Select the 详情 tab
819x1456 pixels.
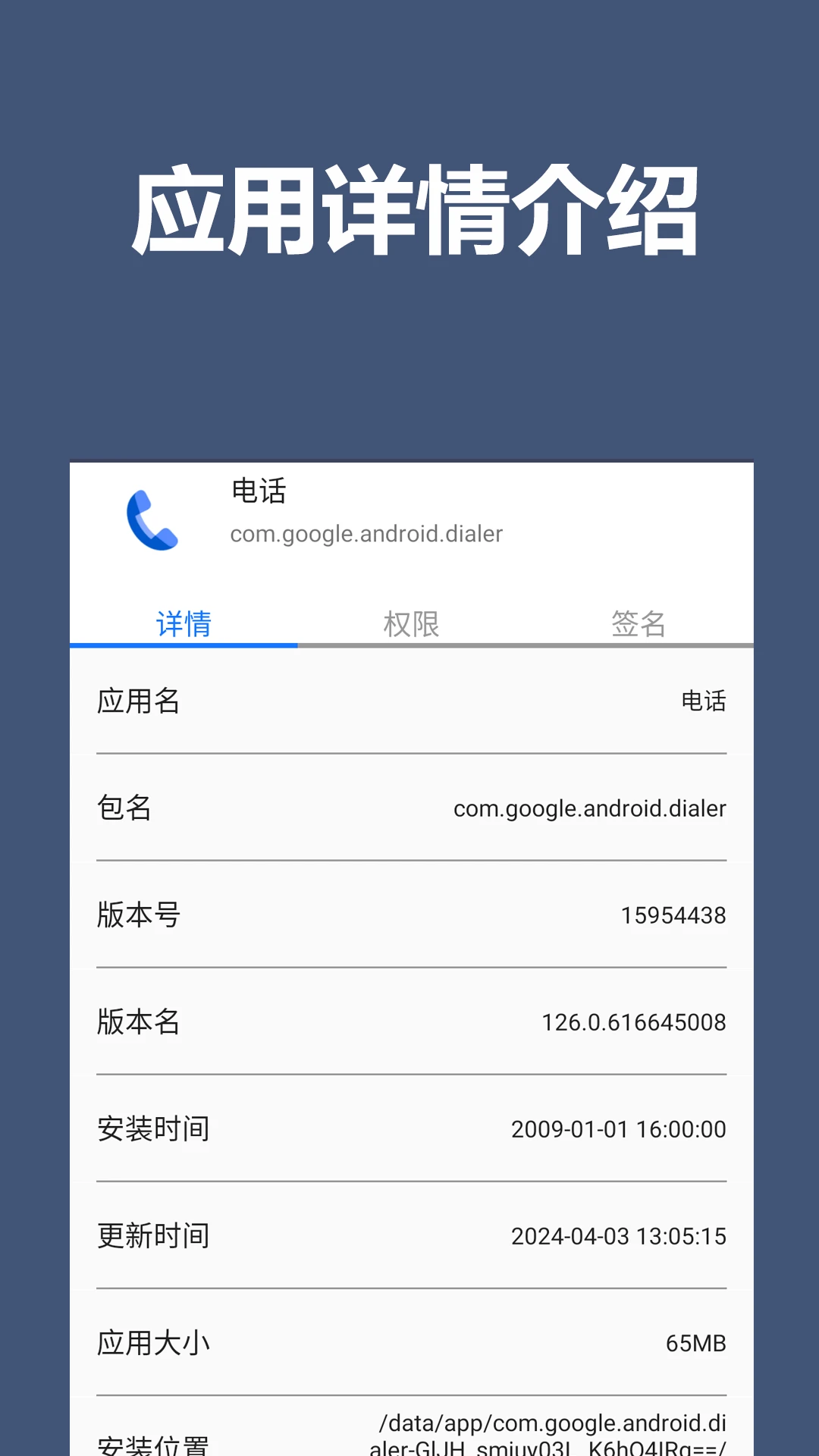coord(182,623)
